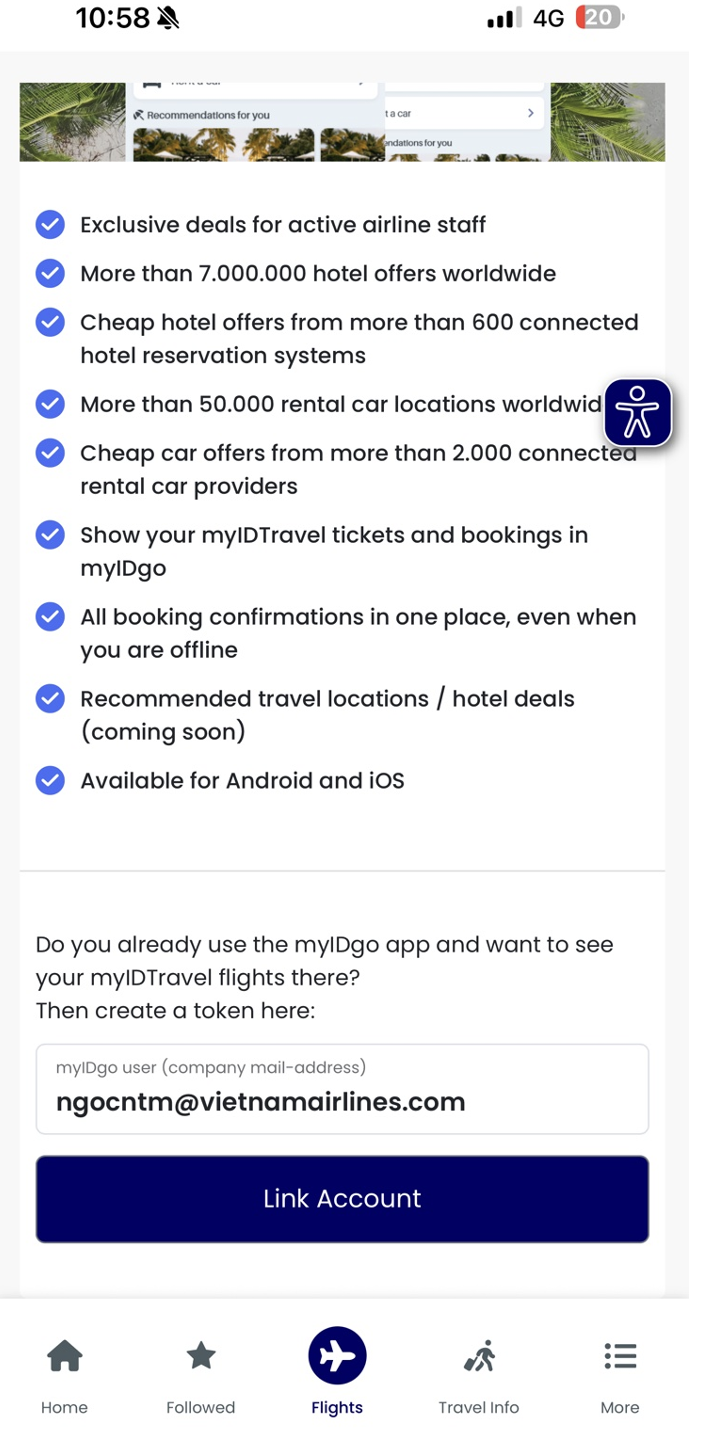
Task: Open the accessibility options widget
Action: click(637, 412)
